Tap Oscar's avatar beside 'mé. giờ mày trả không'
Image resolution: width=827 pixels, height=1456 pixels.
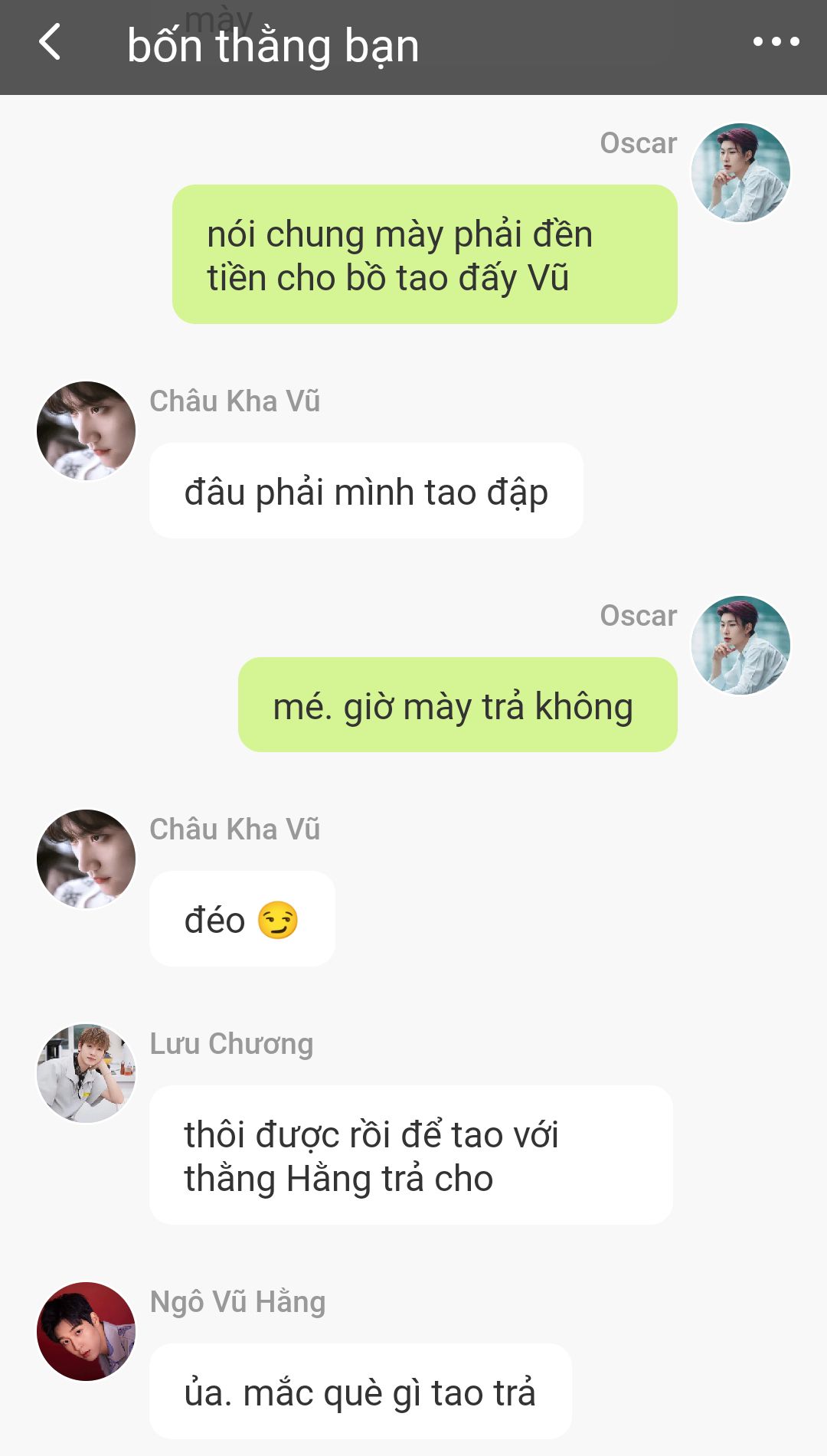point(740,645)
